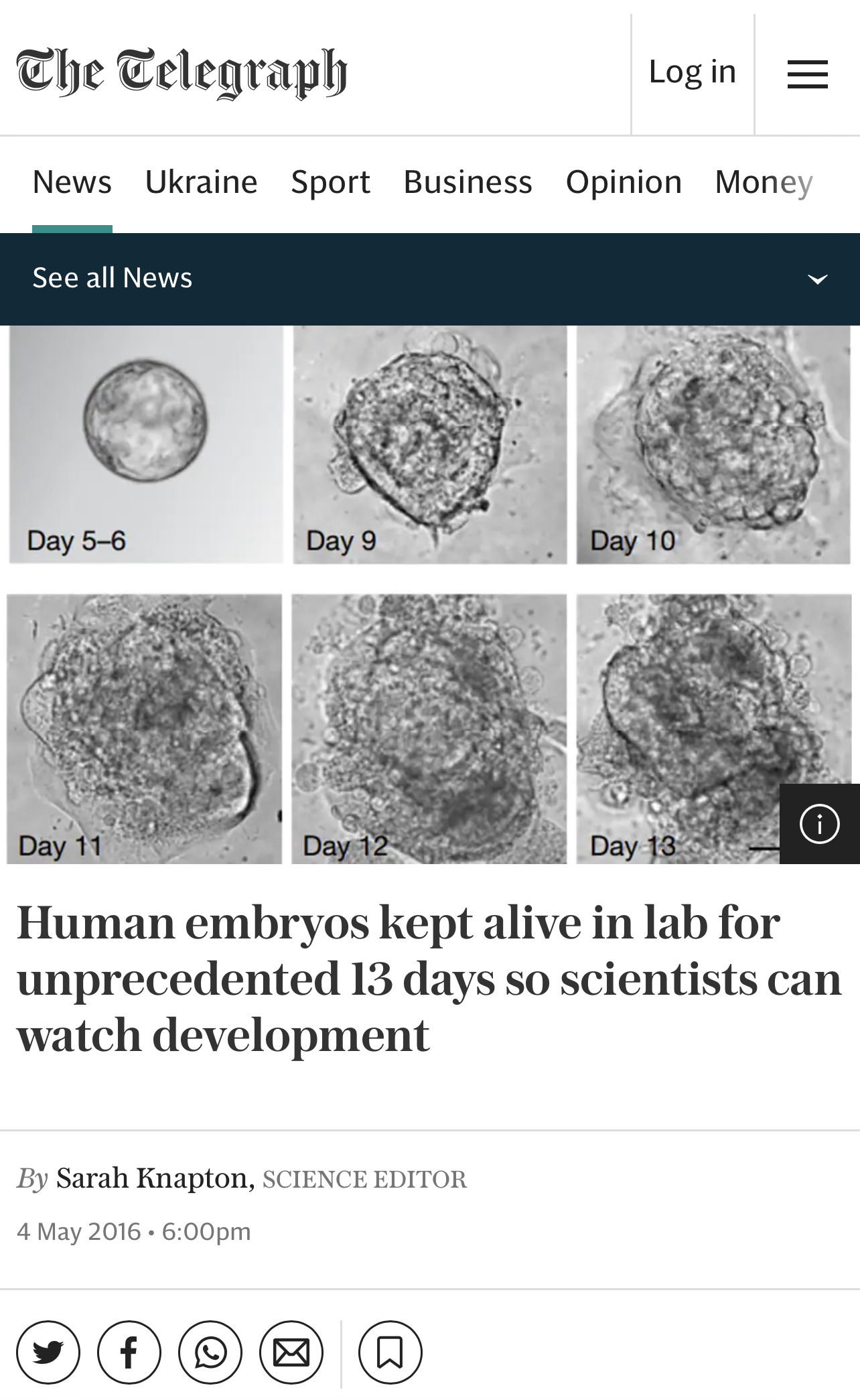Open the hamburger menu

pyautogui.click(x=807, y=74)
